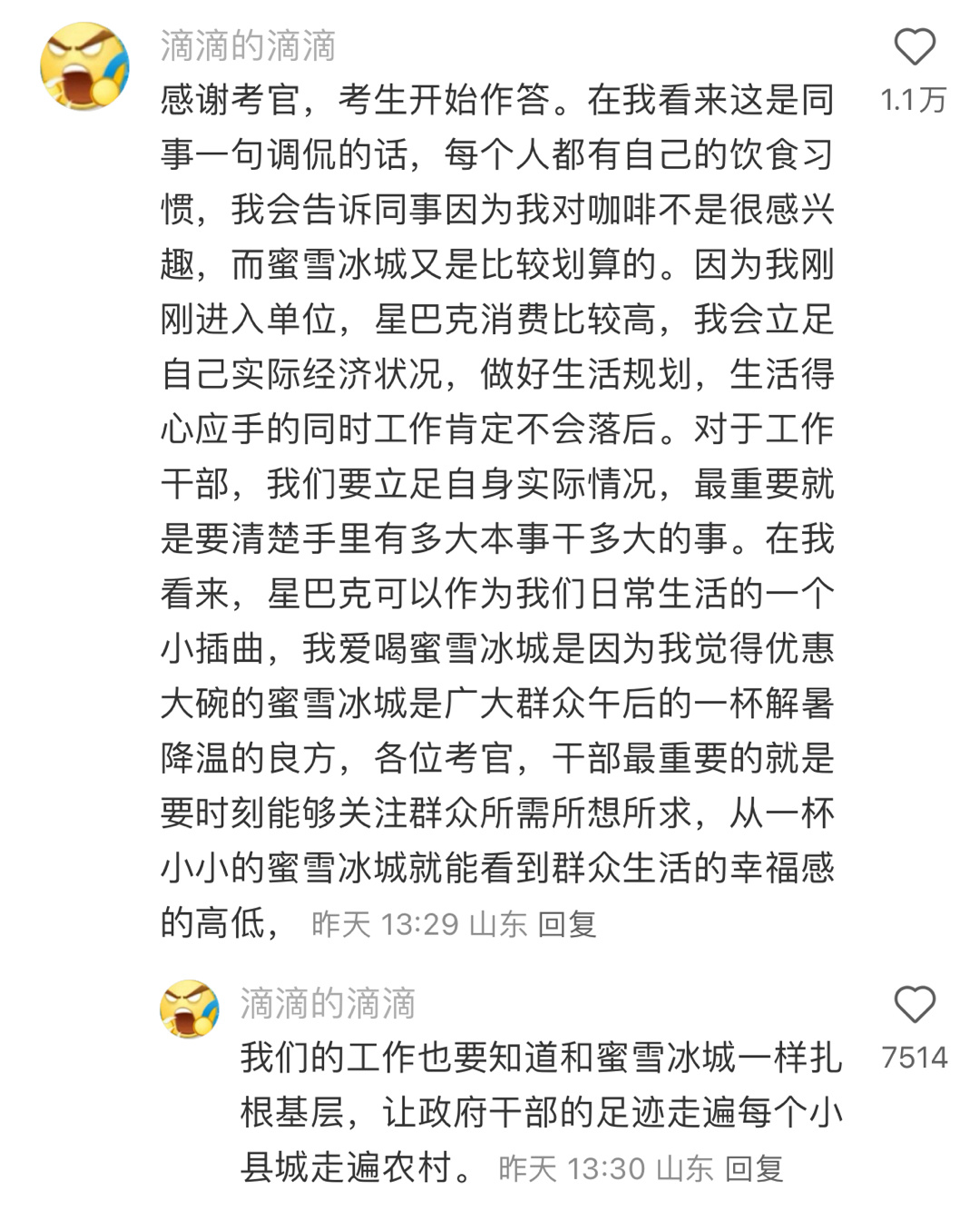Like the reply with 7514 likes
Screen dimensions: 980x1221
point(914,1005)
